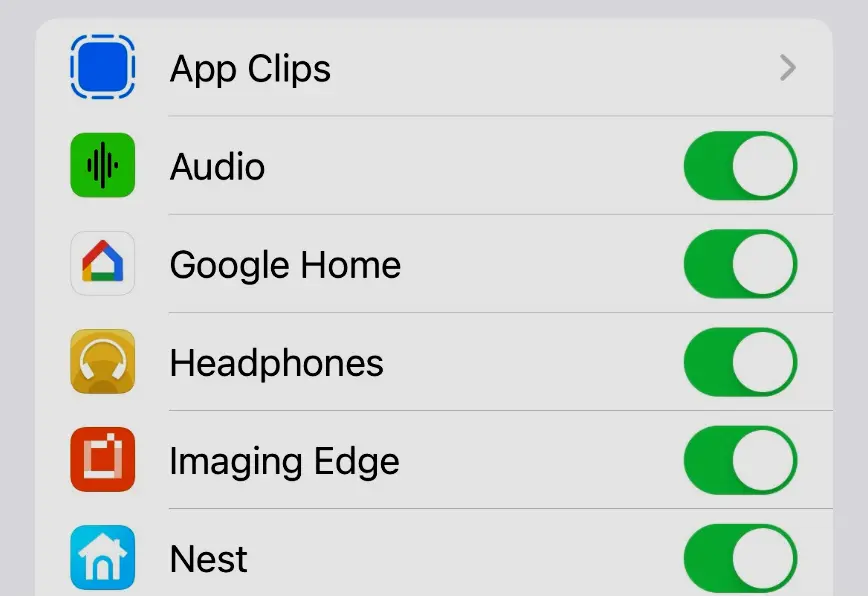The image size is (868, 597).
Task: Disable the Google Home toggle
Action: [739, 264]
